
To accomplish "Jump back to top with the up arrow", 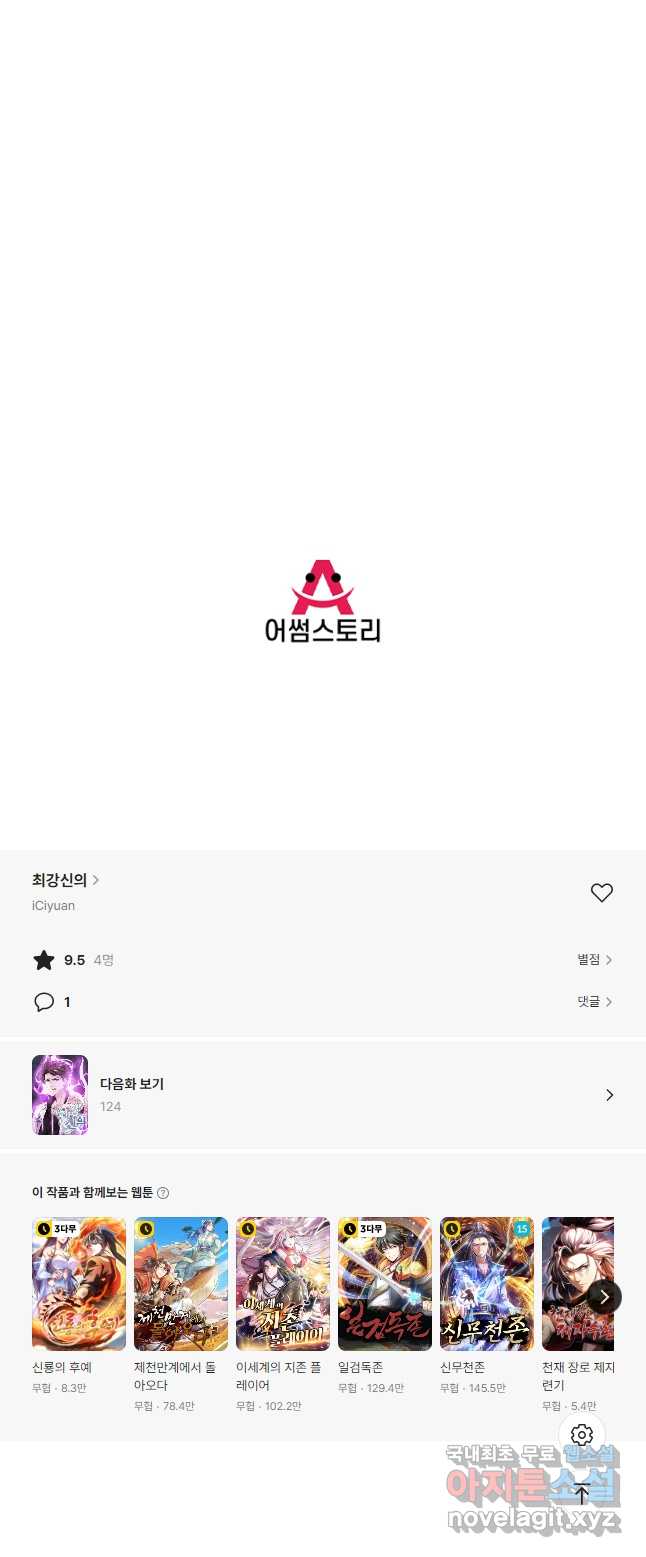I will pyautogui.click(x=582, y=1494).
